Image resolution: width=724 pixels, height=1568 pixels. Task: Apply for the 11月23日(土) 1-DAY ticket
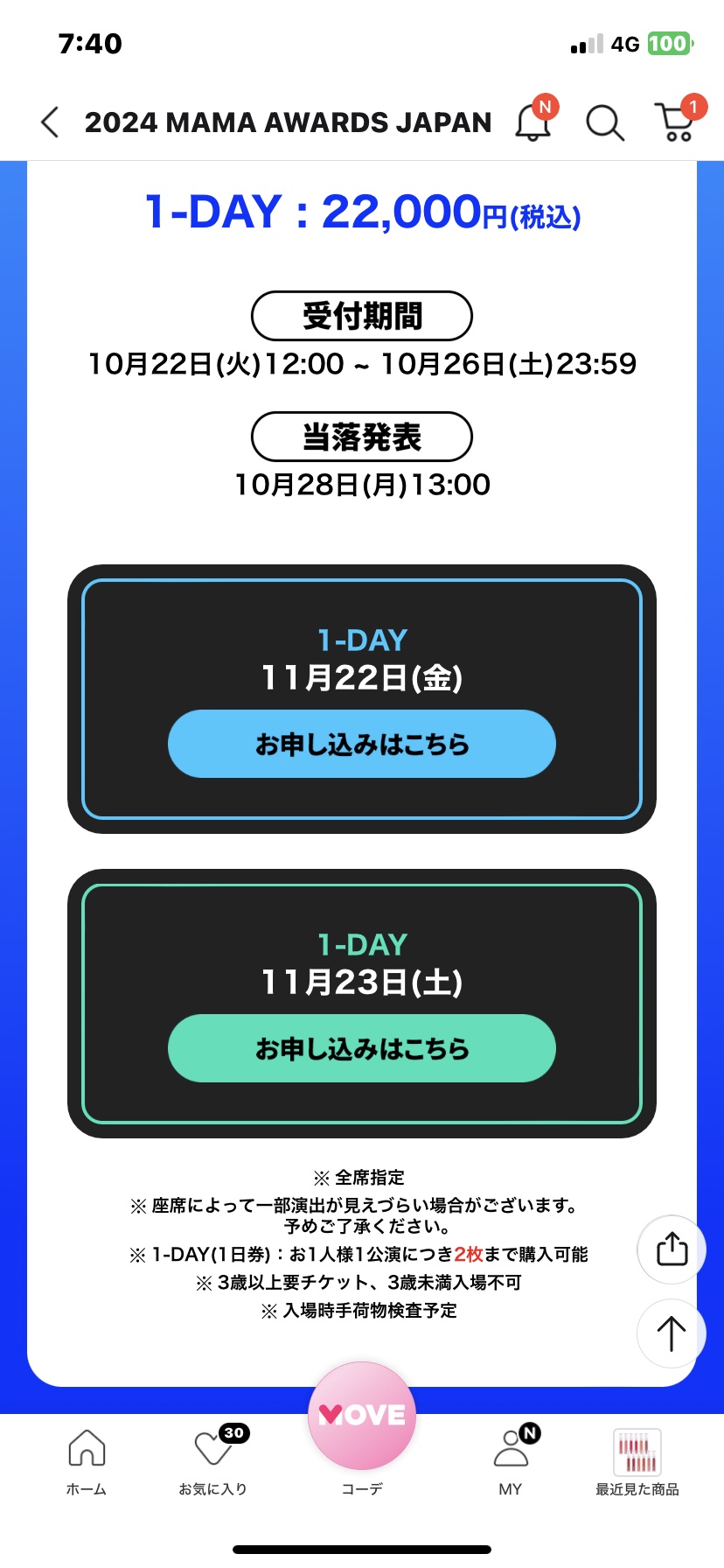coord(361,1047)
